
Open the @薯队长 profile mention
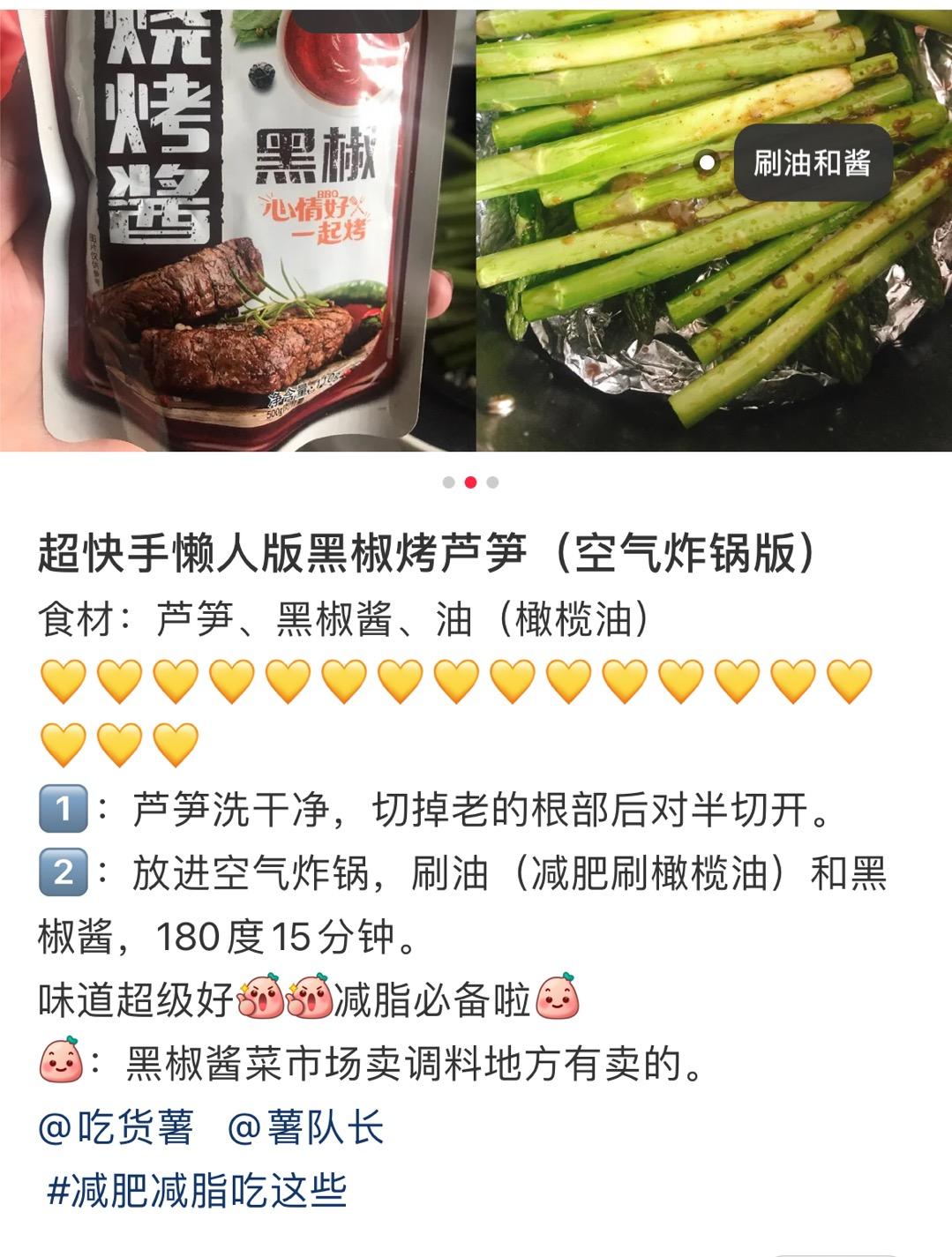(x=305, y=1128)
